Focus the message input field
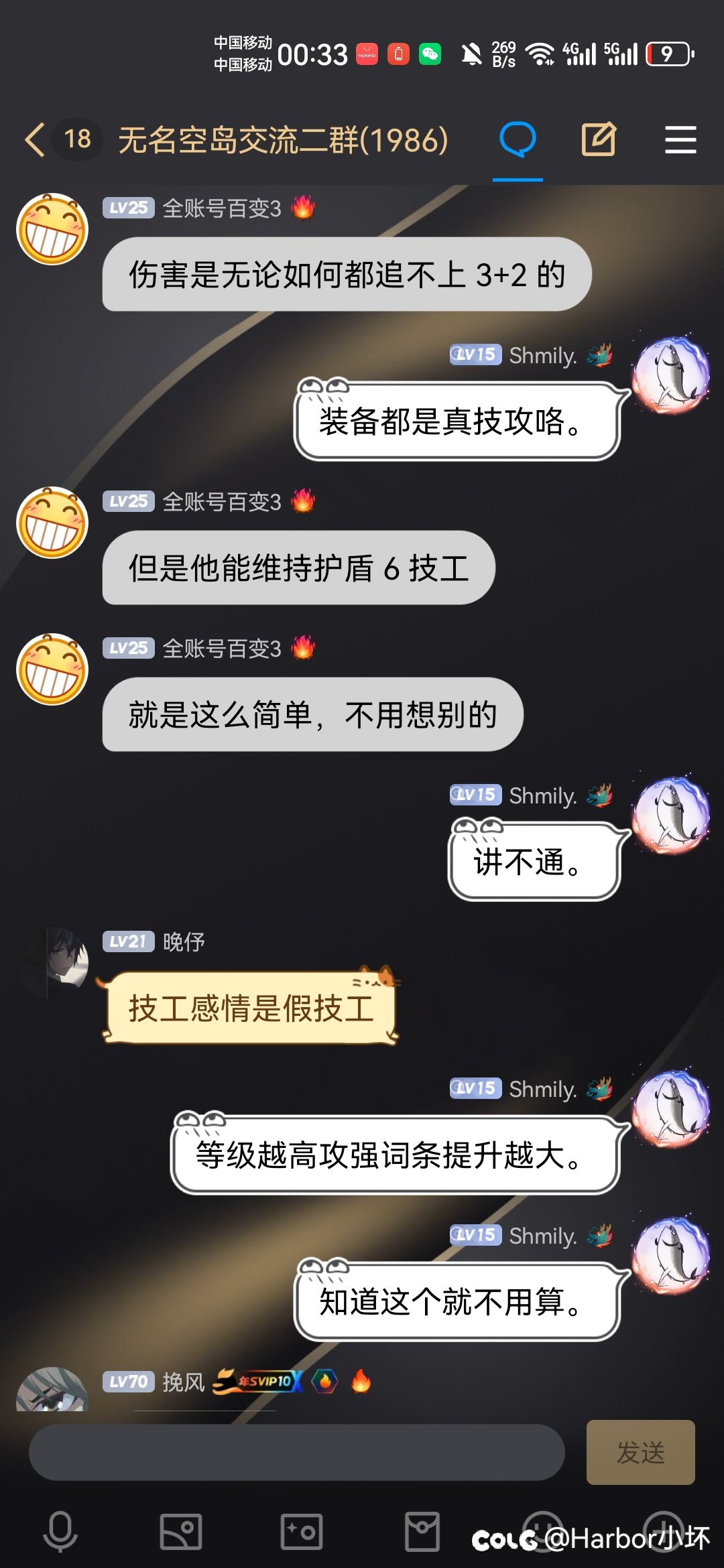This screenshot has width=724, height=1568. [296, 1452]
